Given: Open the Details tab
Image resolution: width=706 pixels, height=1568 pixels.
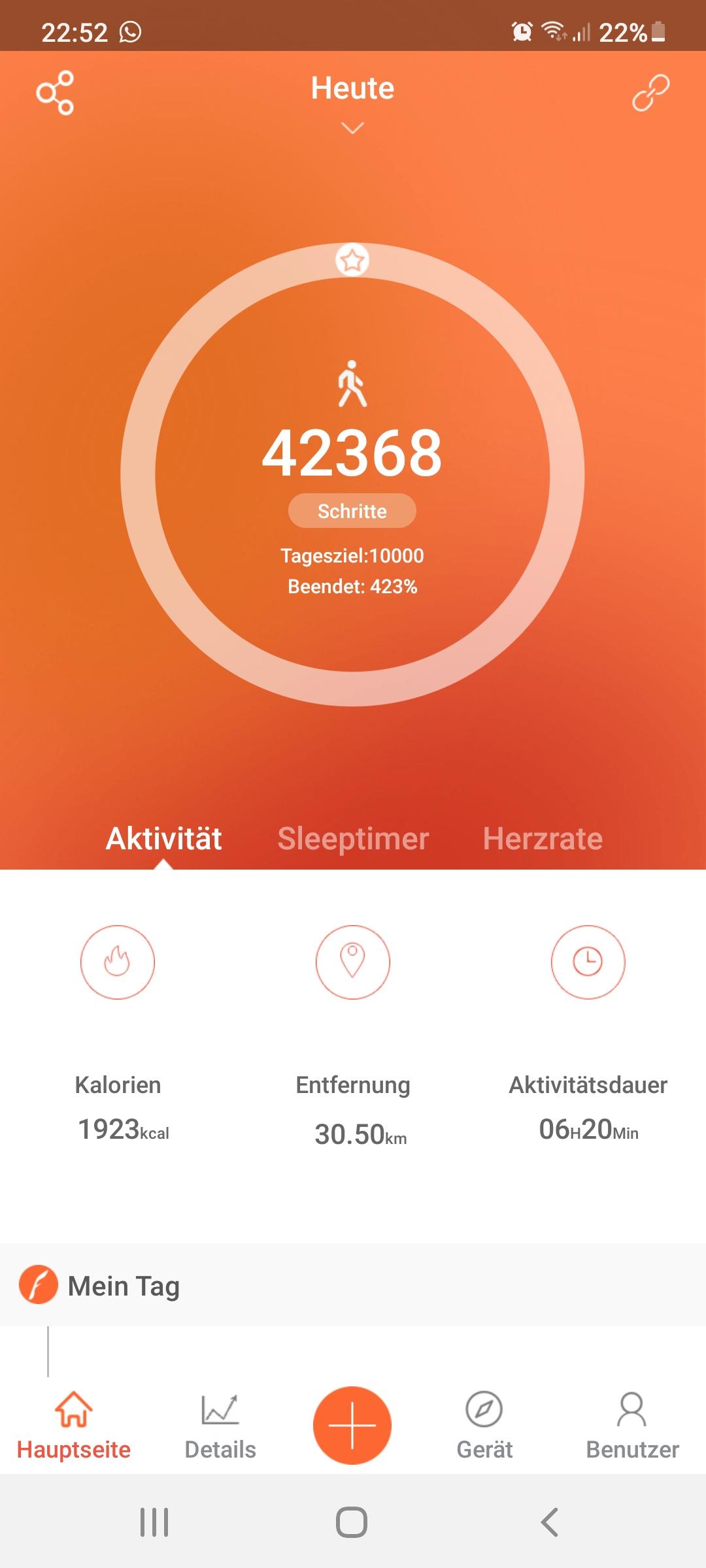Looking at the screenshot, I should pos(220,1426).
